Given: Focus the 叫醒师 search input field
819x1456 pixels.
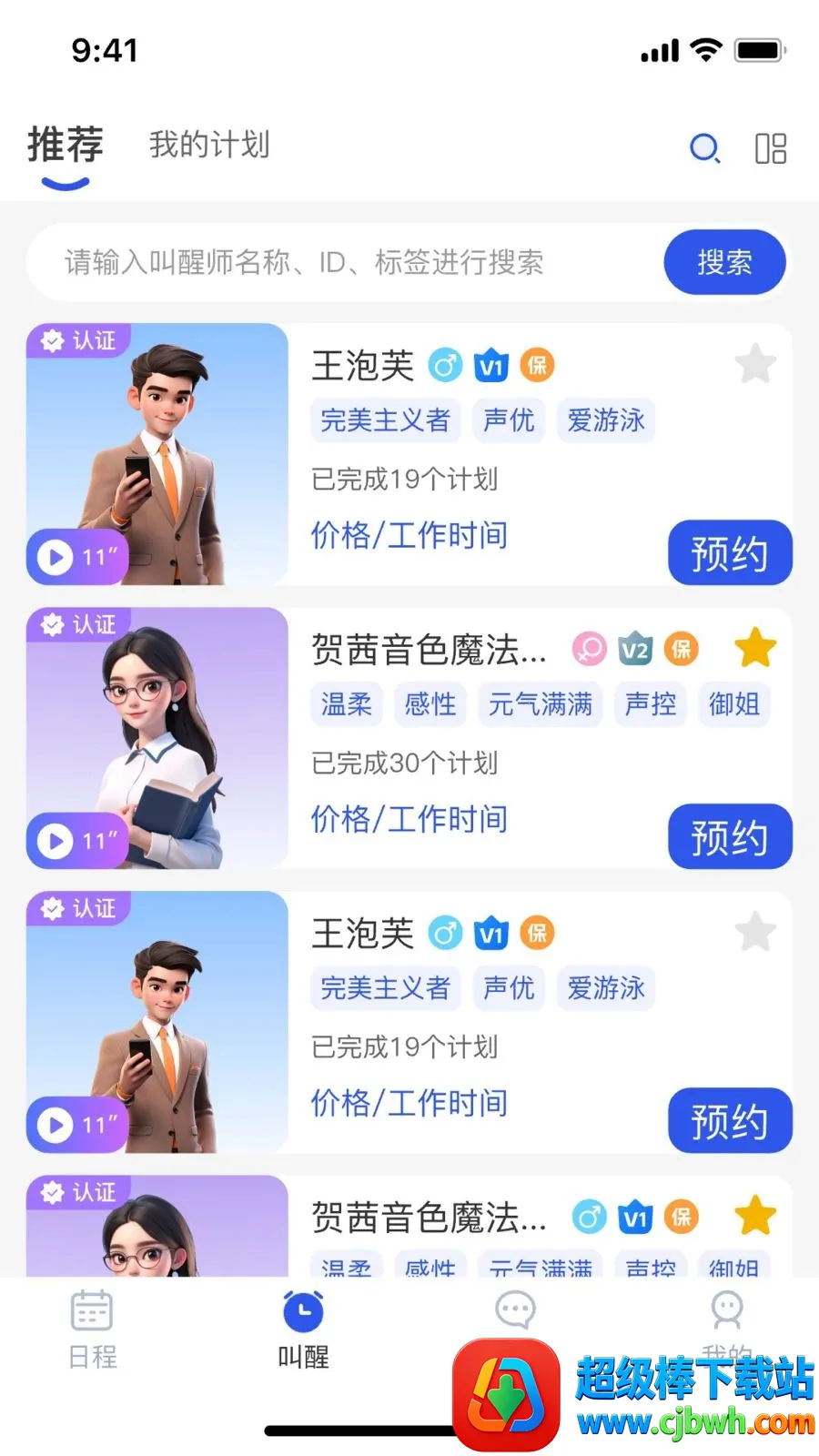Looking at the screenshot, I should 346,262.
